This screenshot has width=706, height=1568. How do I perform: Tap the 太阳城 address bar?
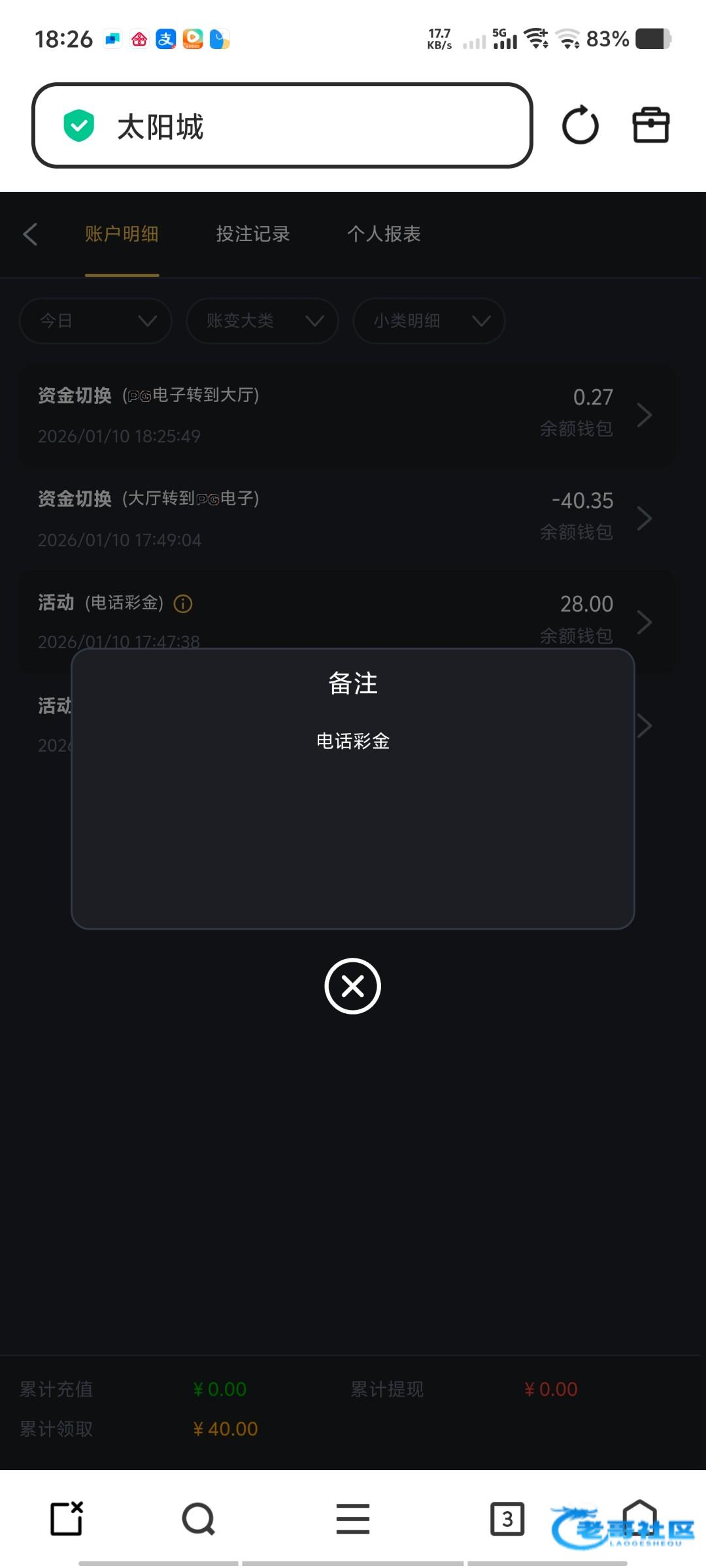[x=282, y=125]
